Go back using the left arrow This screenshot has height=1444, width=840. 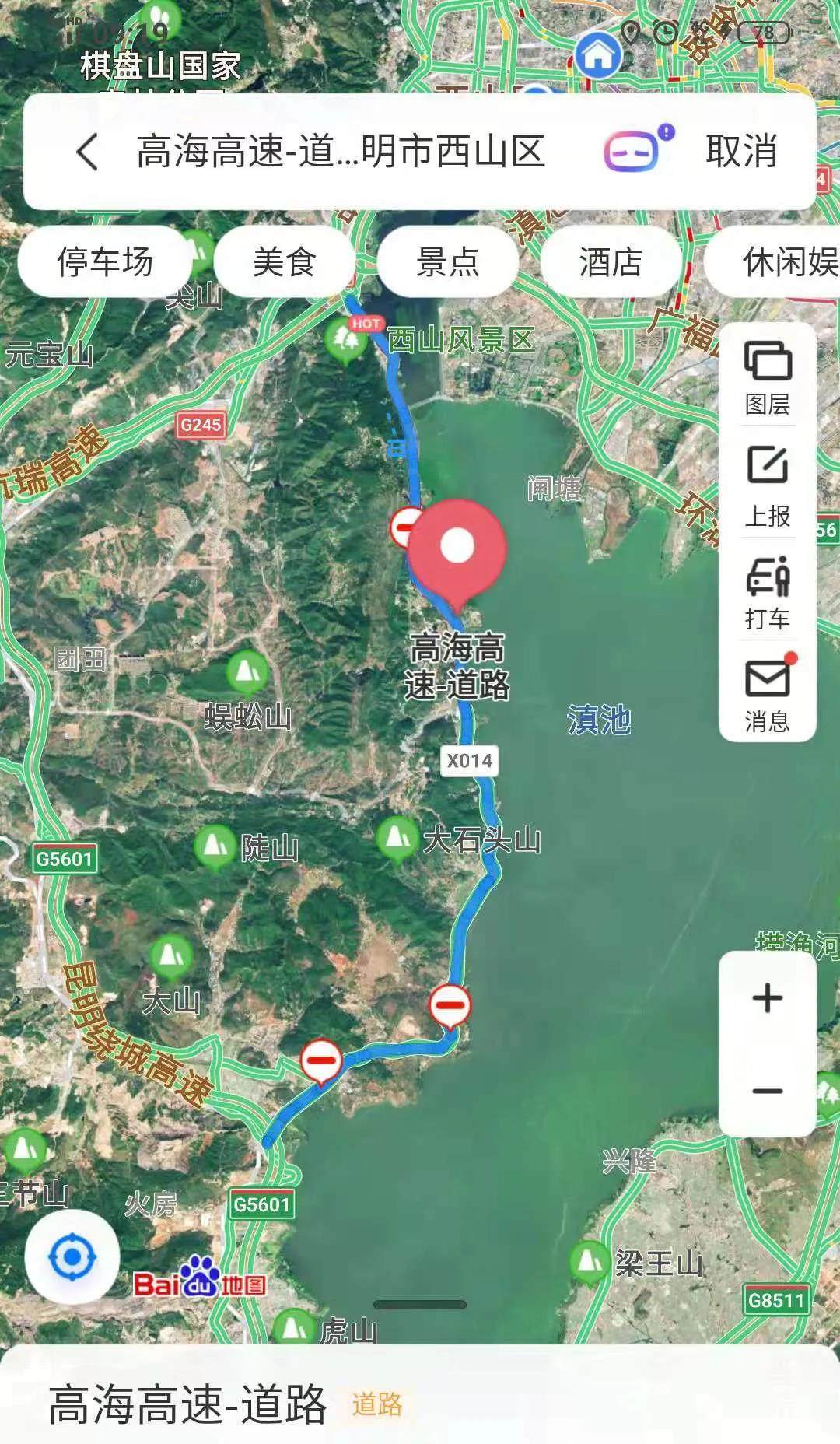(88, 152)
